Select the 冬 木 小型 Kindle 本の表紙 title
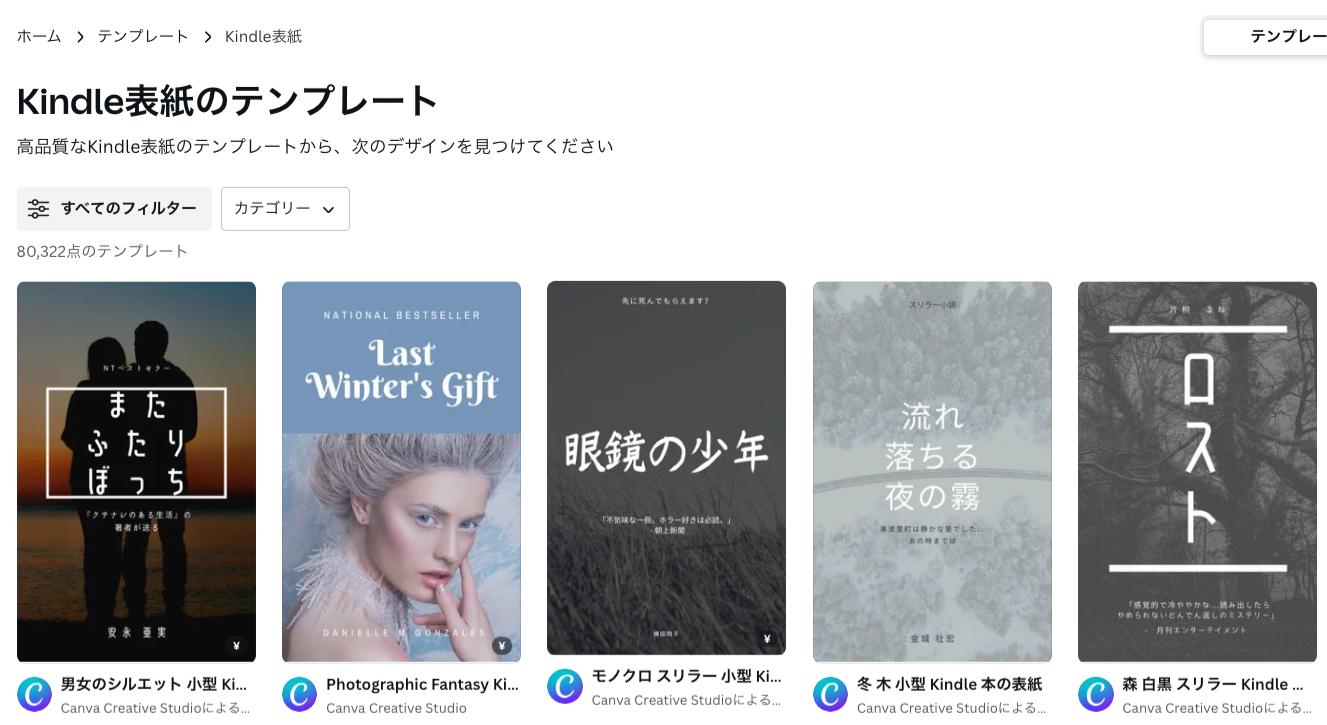This screenshot has width=1327, height=725. click(948, 685)
